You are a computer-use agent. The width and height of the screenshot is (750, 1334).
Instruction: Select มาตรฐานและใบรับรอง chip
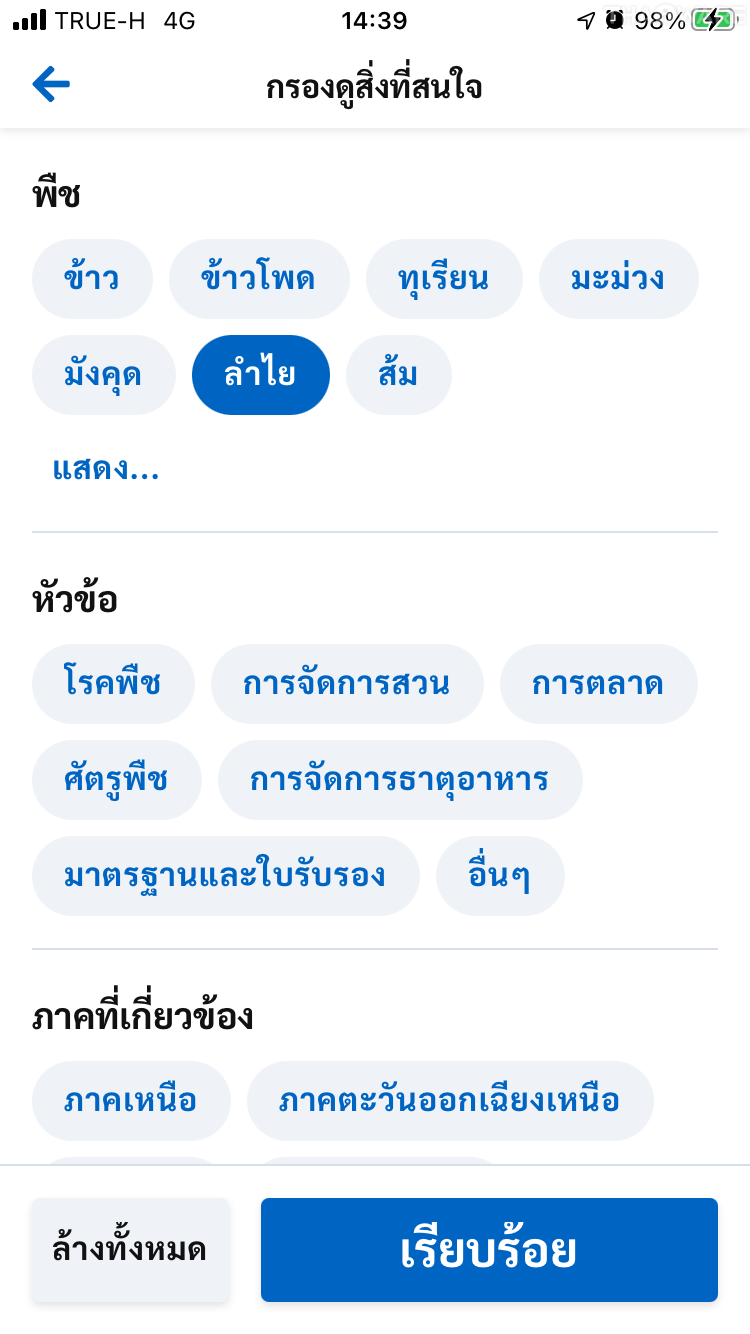225,876
